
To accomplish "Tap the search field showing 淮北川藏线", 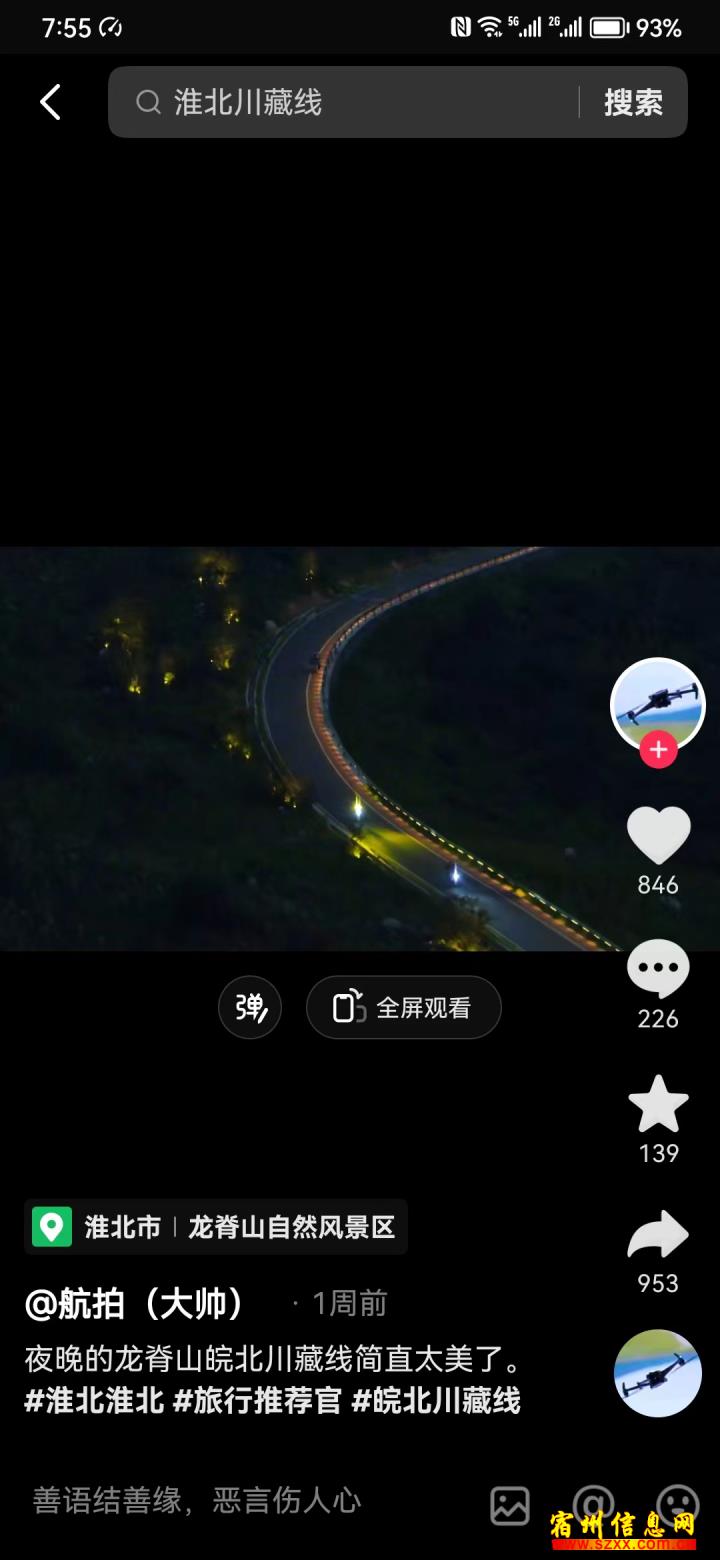I will coord(343,102).
